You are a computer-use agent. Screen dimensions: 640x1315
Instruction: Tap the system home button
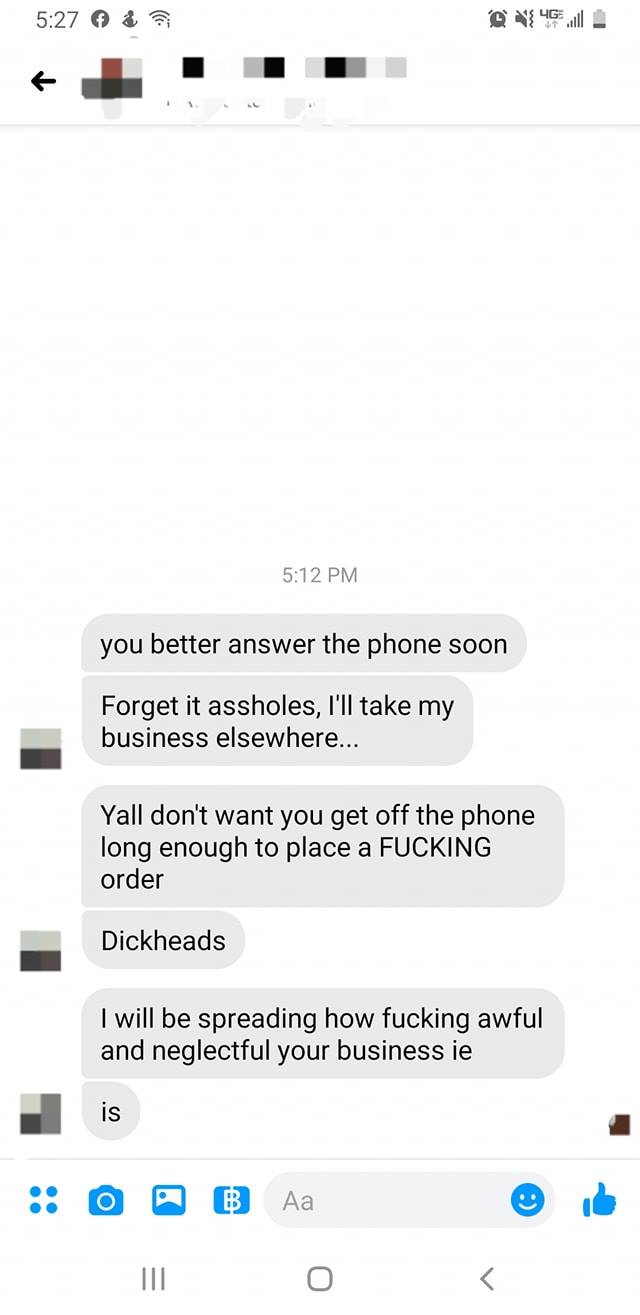[320, 1278]
